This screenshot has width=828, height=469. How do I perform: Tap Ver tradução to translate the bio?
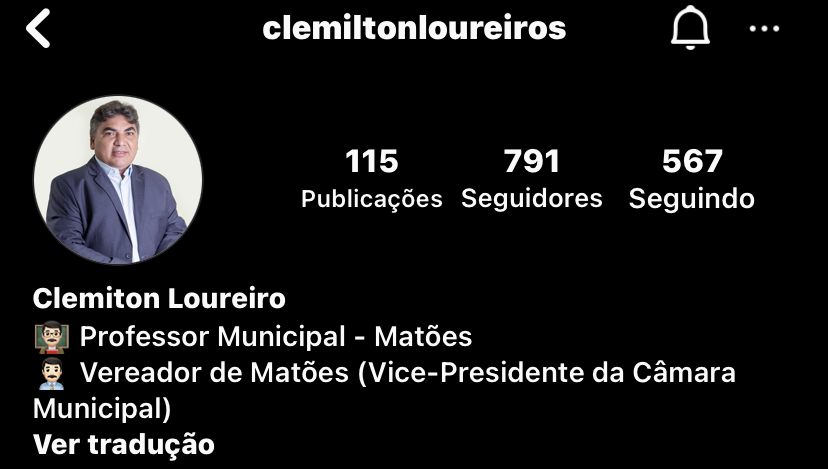[124, 444]
